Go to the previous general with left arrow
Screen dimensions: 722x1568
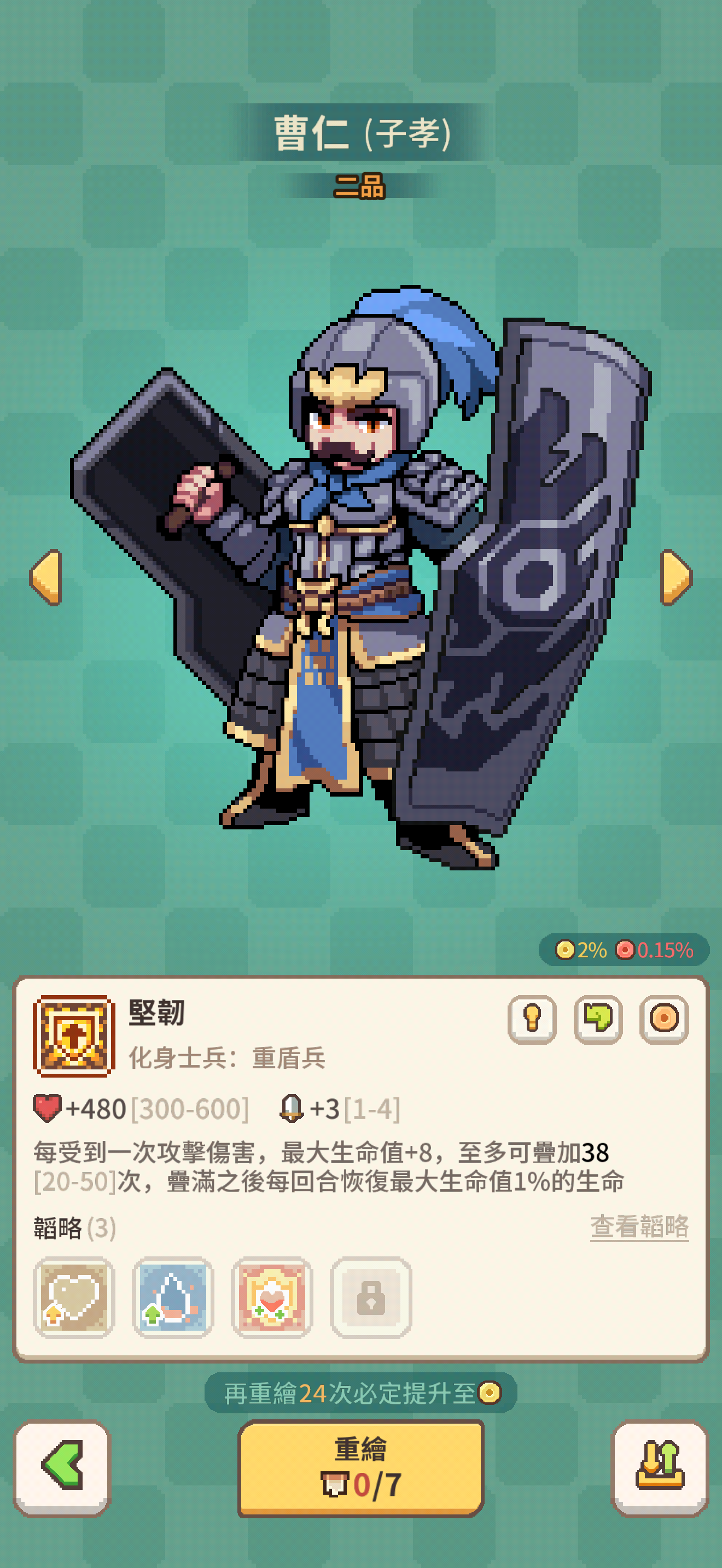coord(46,577)
